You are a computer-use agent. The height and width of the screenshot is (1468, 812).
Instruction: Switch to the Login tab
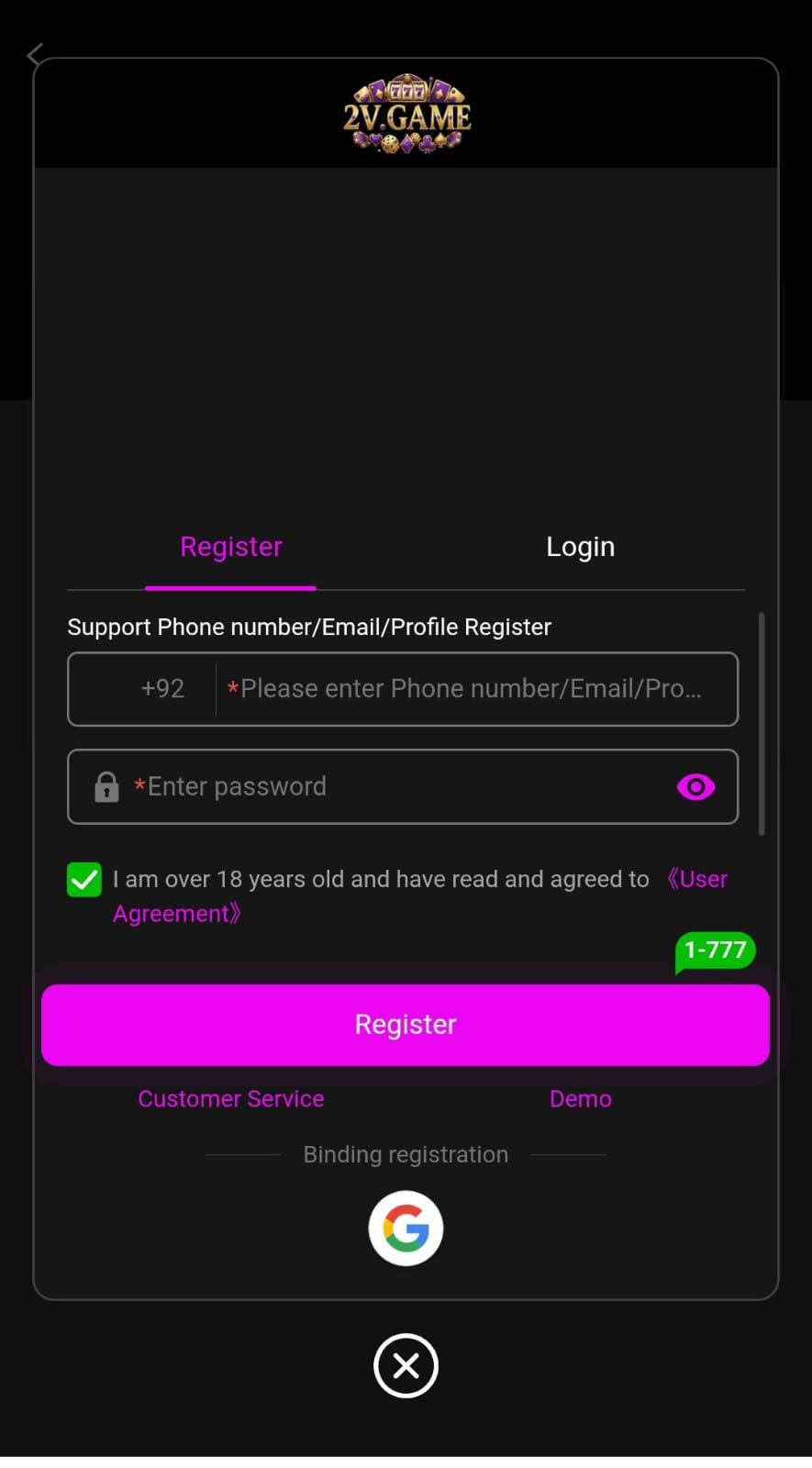coord(580,546)
